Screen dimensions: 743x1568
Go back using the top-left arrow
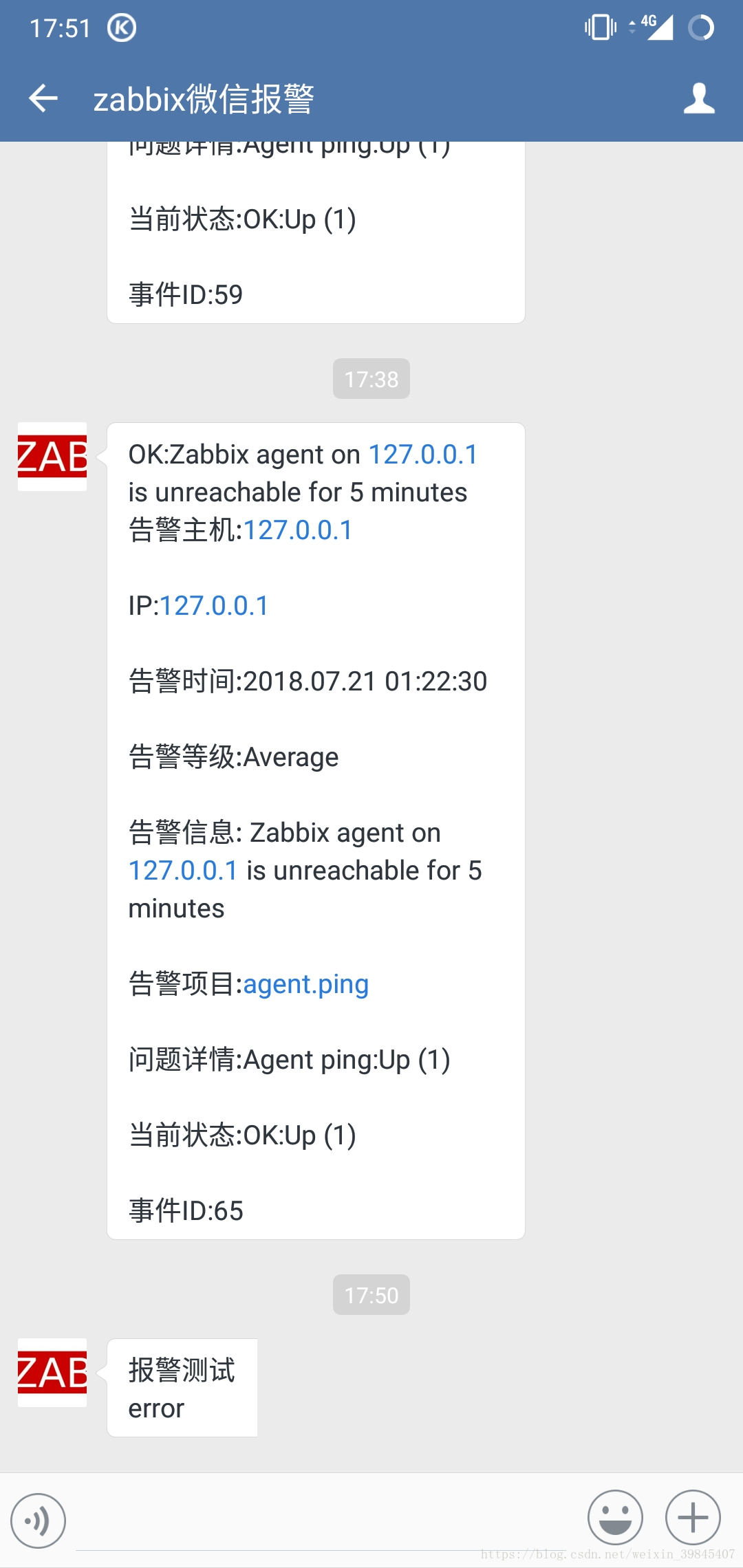(x=43, y=98)
